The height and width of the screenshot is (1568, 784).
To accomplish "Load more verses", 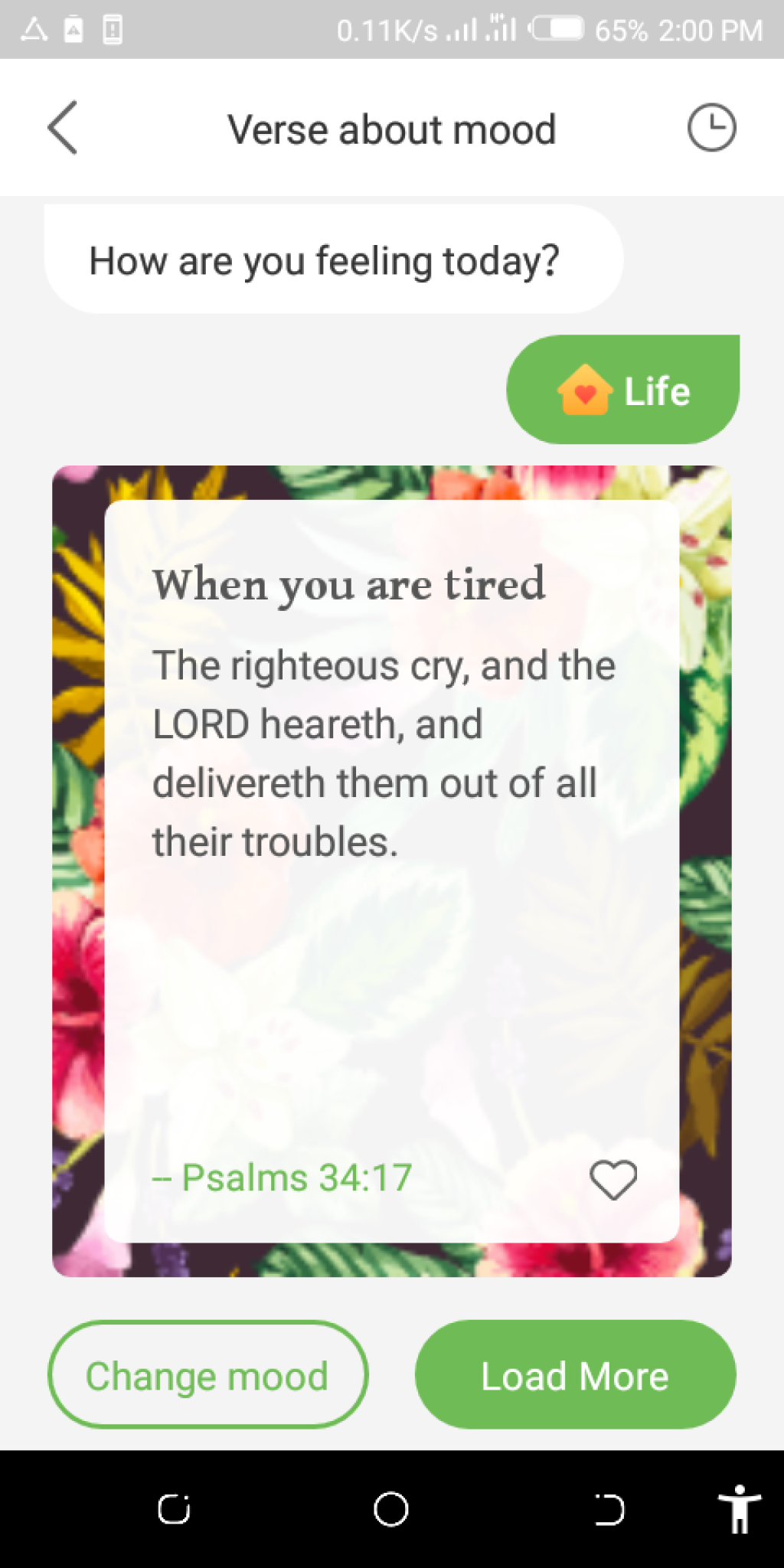I will (575, 1375).
